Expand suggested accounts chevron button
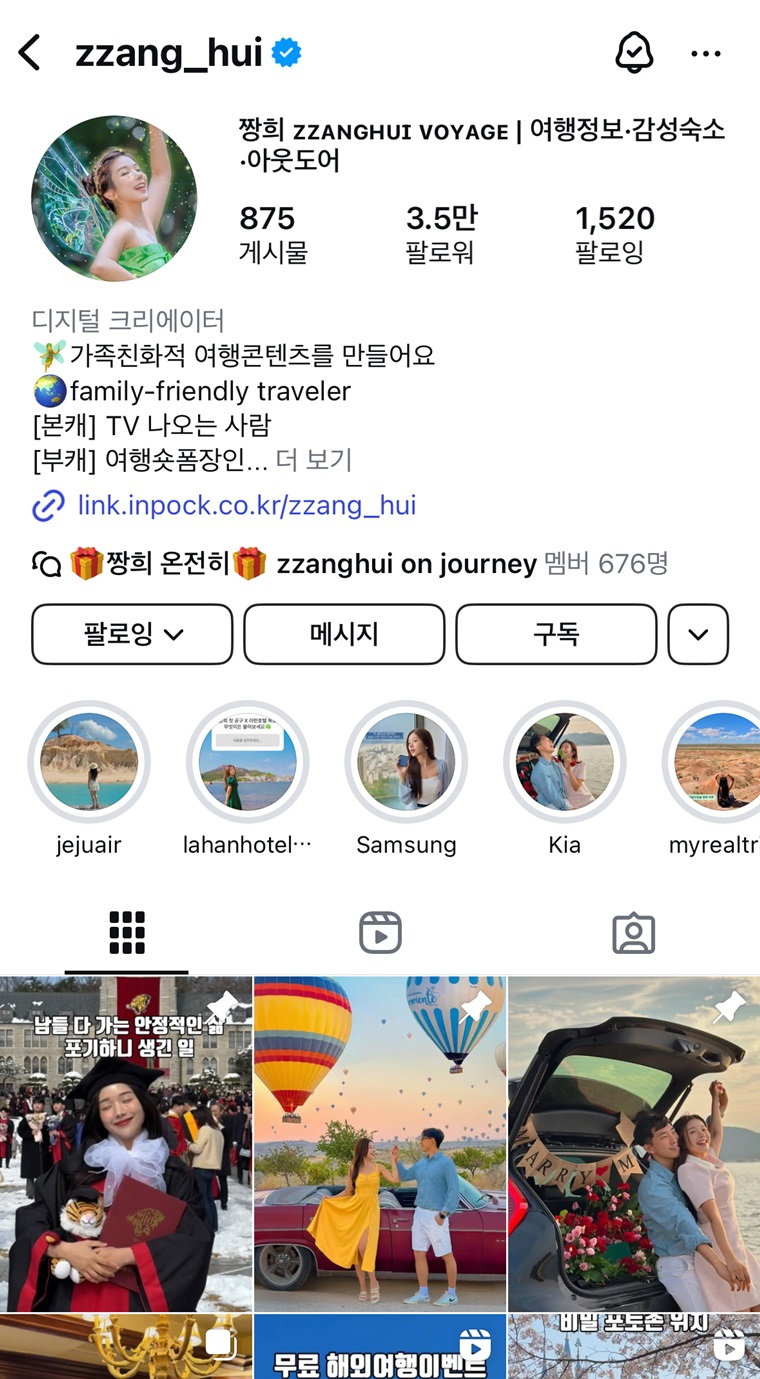 point(698,634)
